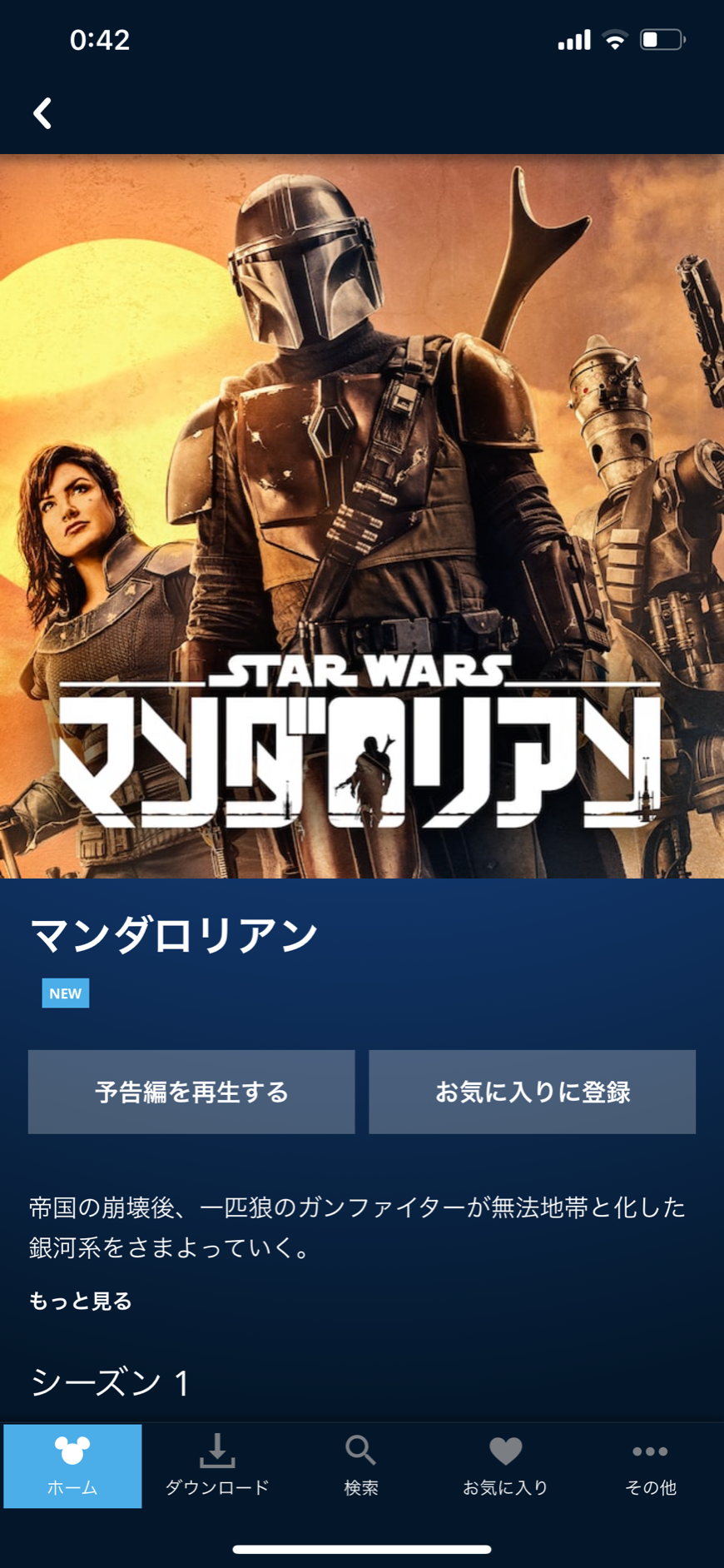Expand the description with もっと見る
The width and height of the screenshot is (724, 1568).
(81, 1301)
